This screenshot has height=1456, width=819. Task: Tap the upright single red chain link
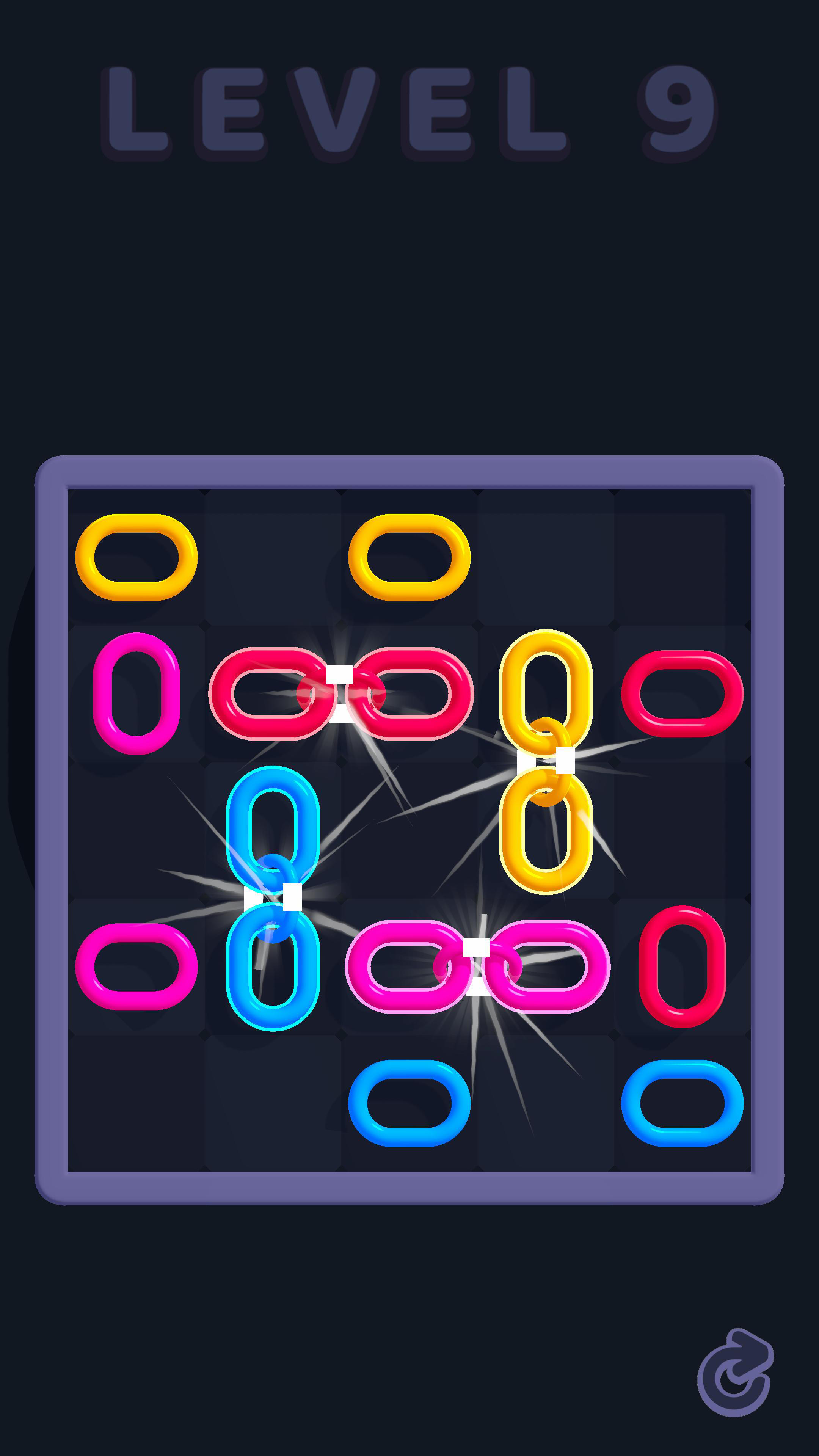coord(682,966)
